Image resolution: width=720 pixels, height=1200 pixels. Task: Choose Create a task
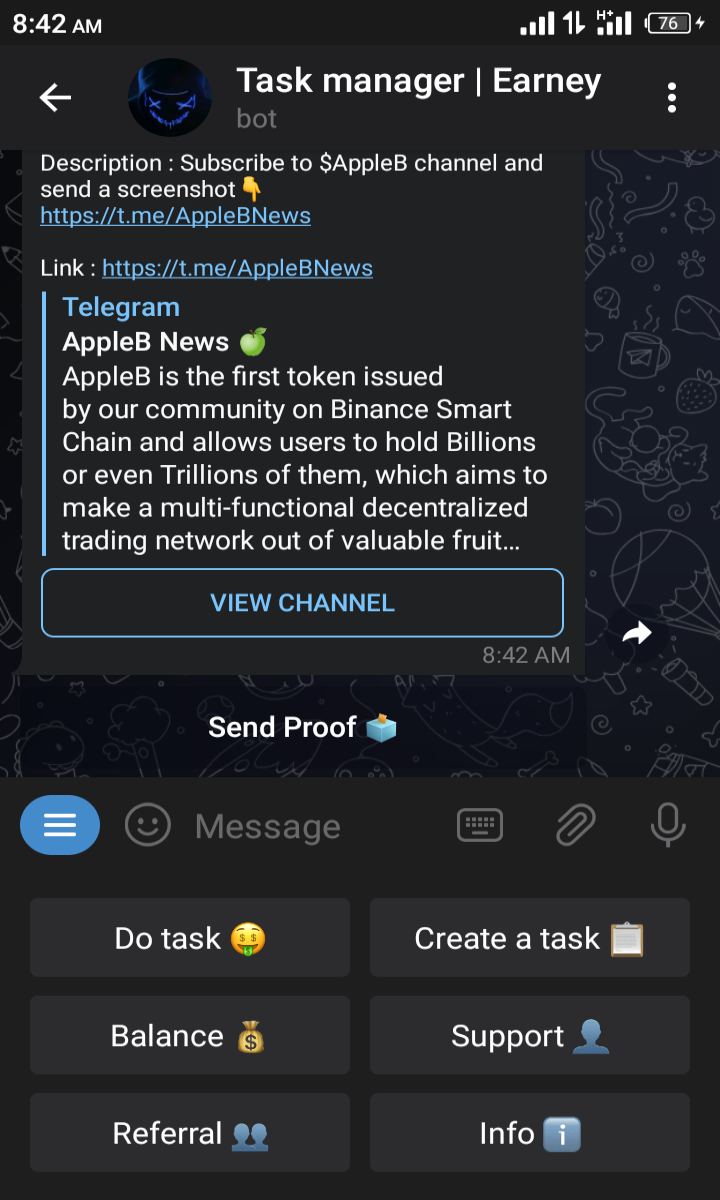point(530,938)
